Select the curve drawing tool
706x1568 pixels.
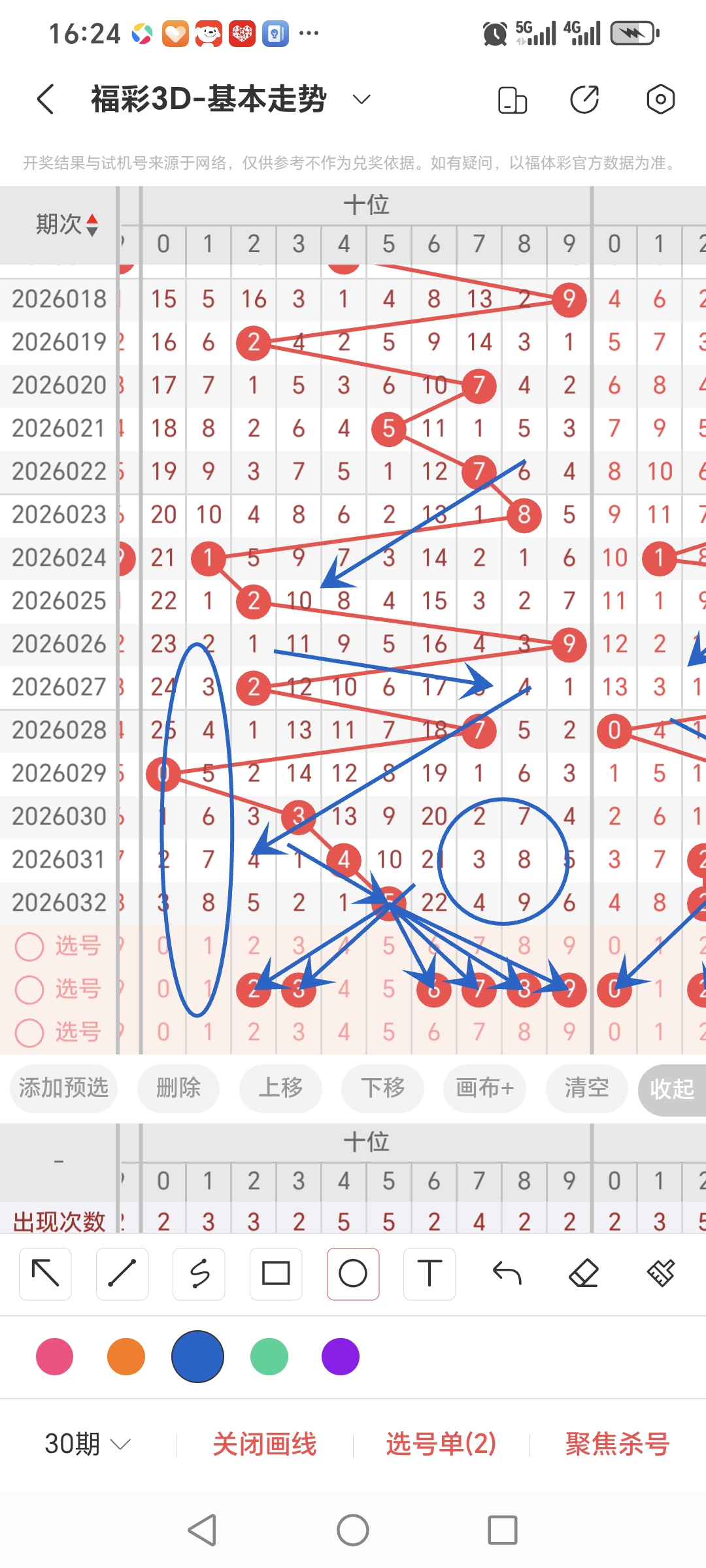(x=199, y=1273)
